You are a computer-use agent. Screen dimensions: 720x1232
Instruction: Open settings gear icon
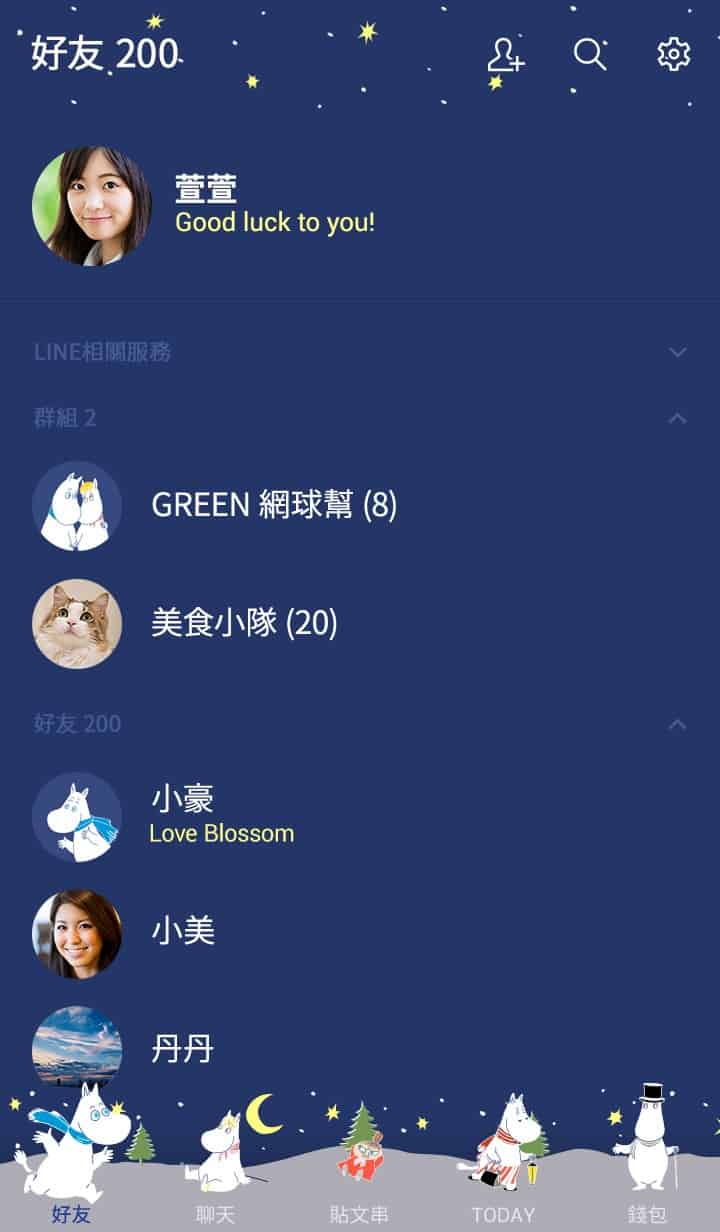click(673, 55)
